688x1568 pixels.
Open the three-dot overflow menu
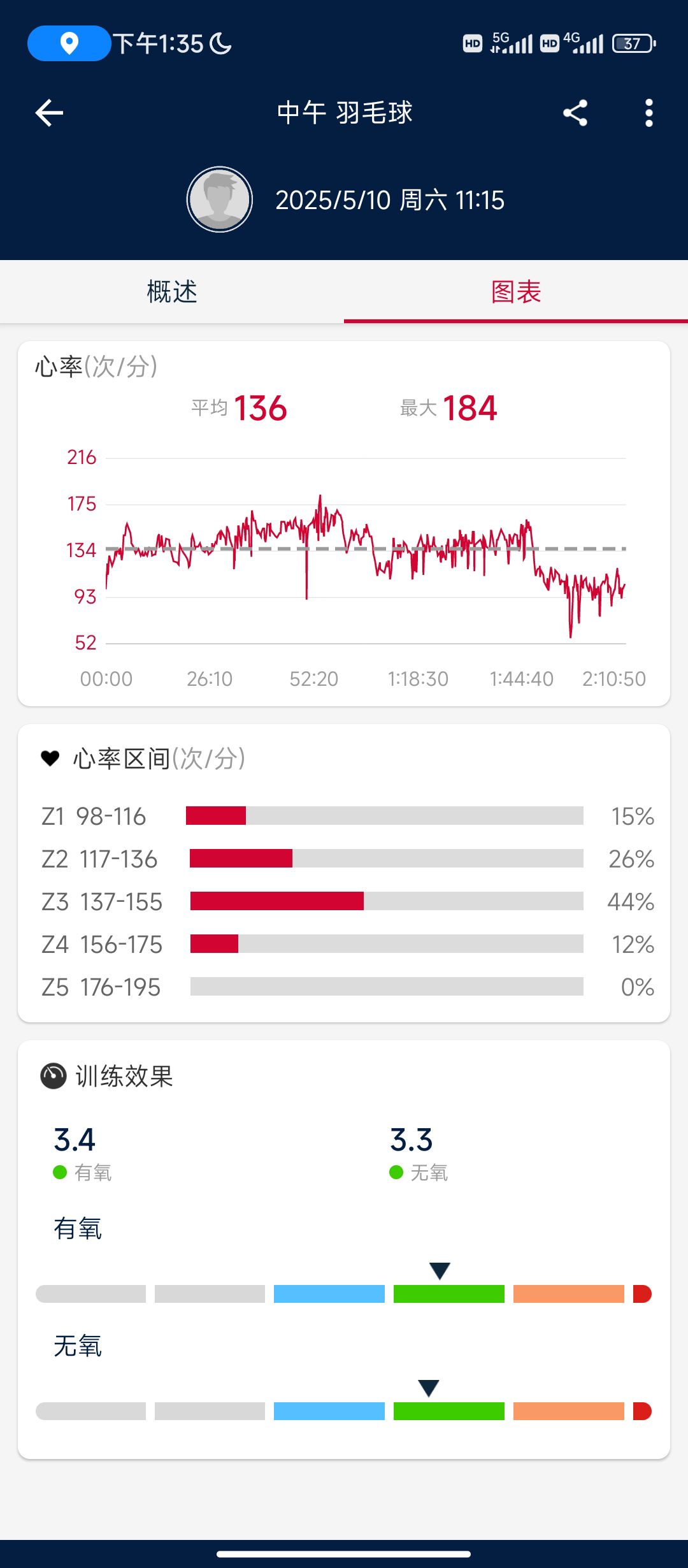[x=649, y=113]
